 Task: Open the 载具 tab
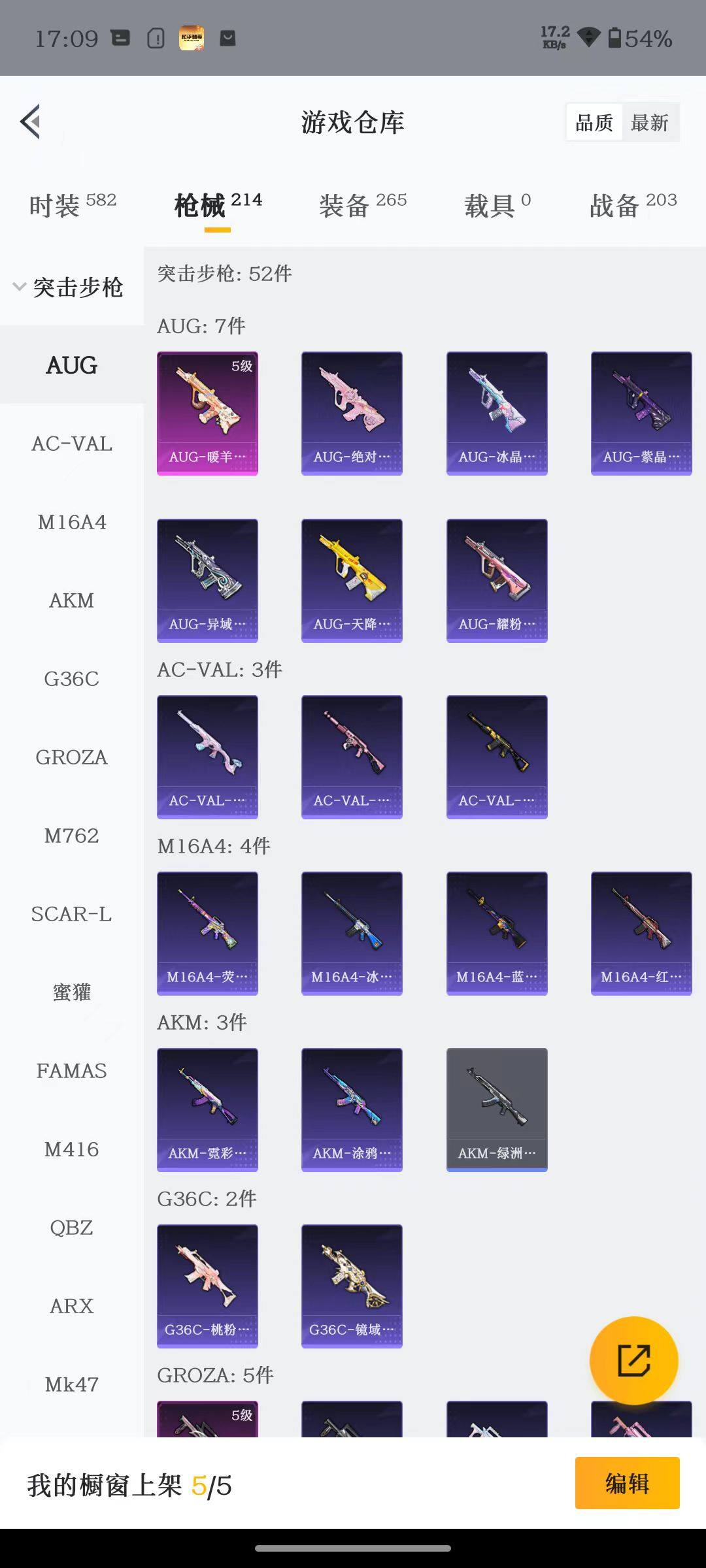click(497, 205)
